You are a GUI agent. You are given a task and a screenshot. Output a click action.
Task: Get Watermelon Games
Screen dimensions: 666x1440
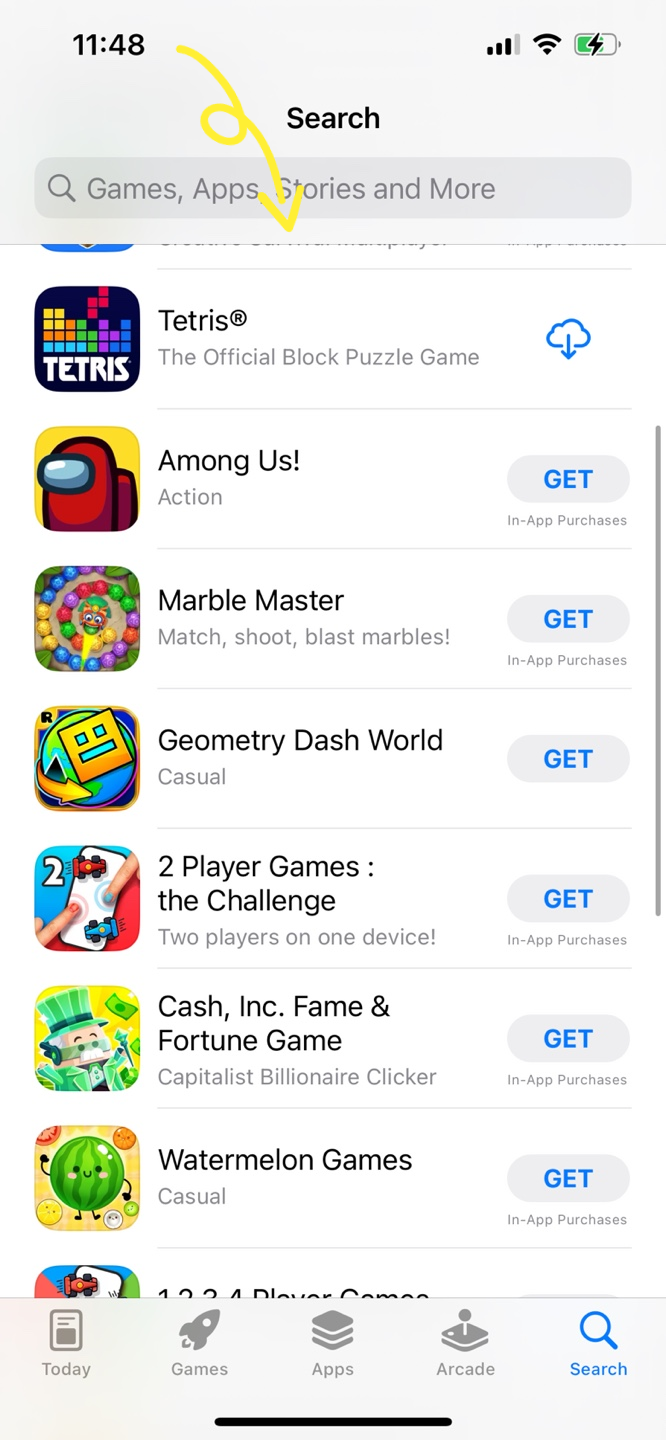tap(568, 1179)
